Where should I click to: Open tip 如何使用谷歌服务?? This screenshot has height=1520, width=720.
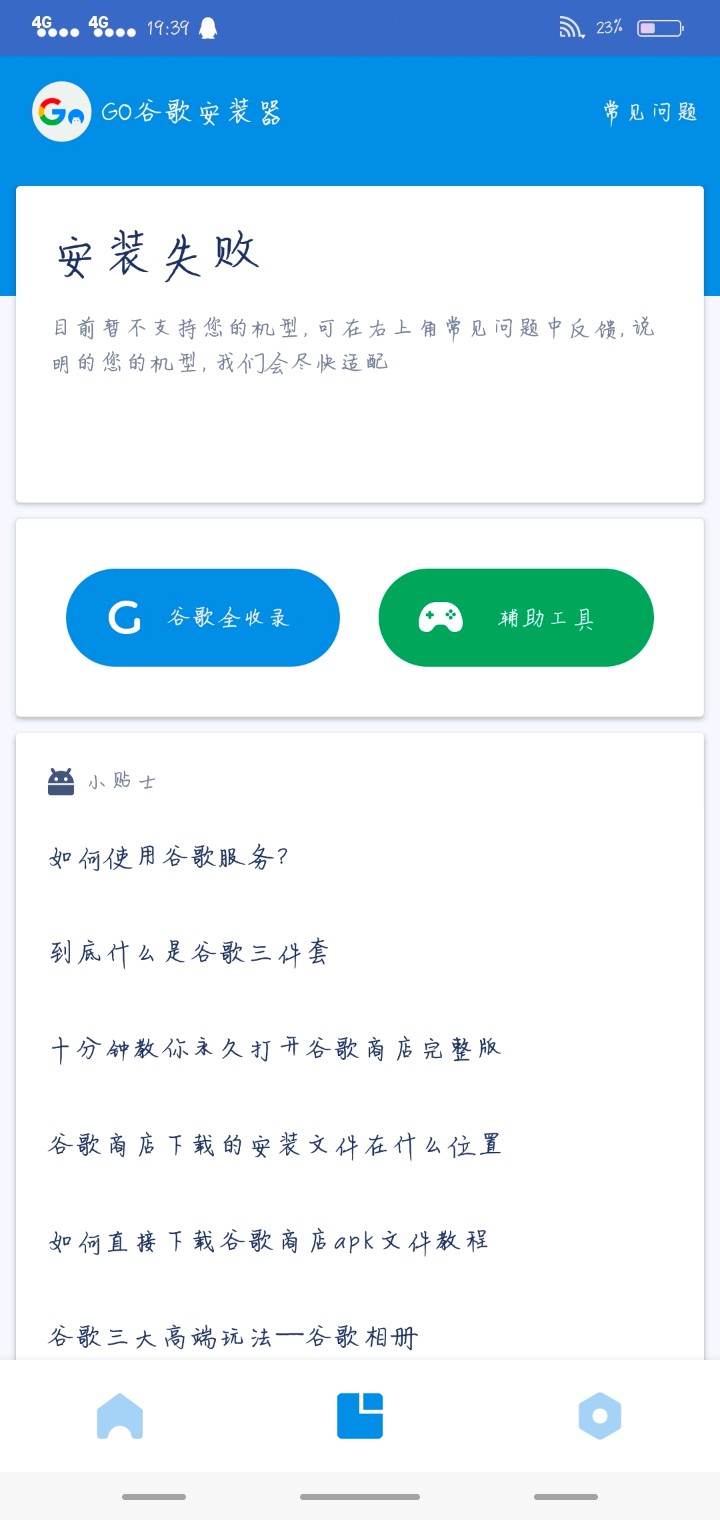point(169,857)
